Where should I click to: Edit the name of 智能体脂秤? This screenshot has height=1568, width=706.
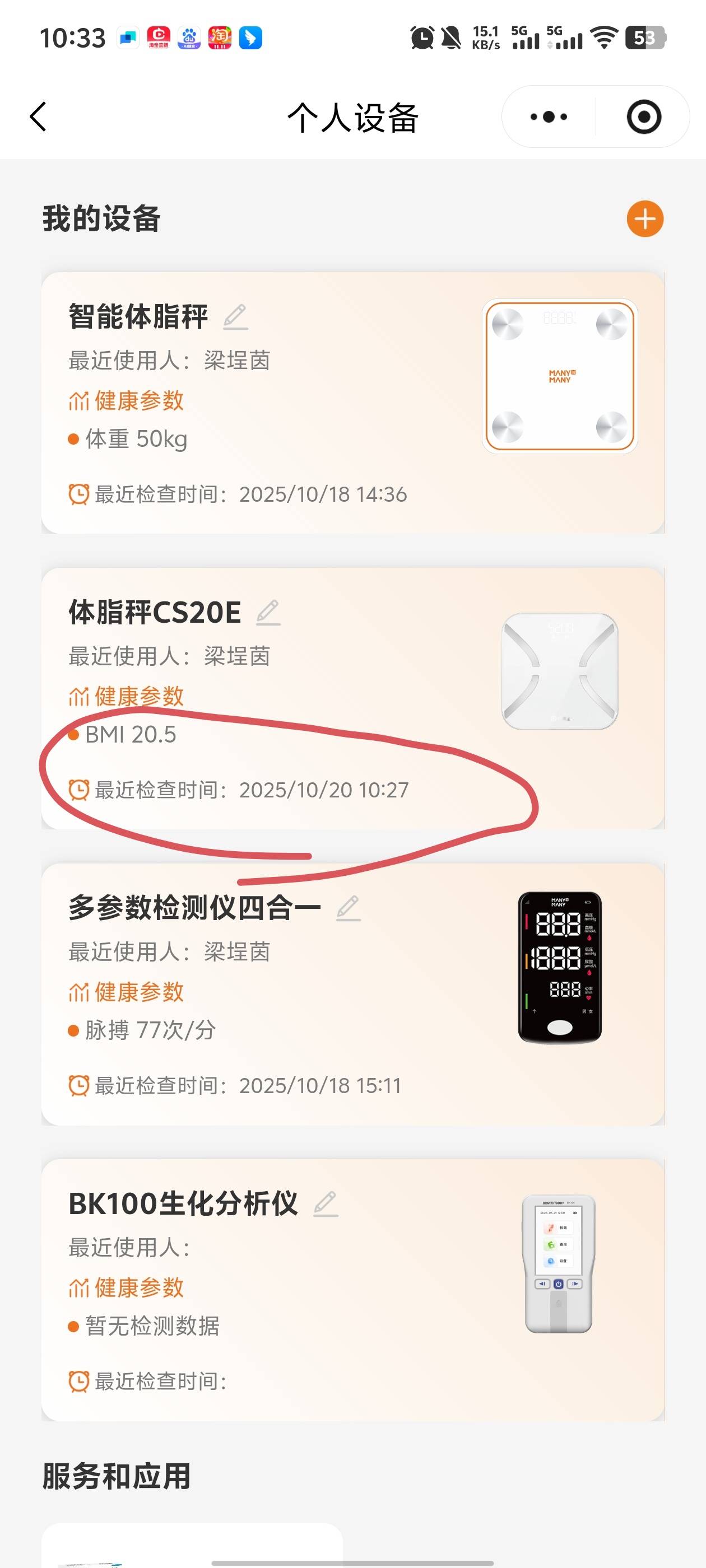pos(235,317)
